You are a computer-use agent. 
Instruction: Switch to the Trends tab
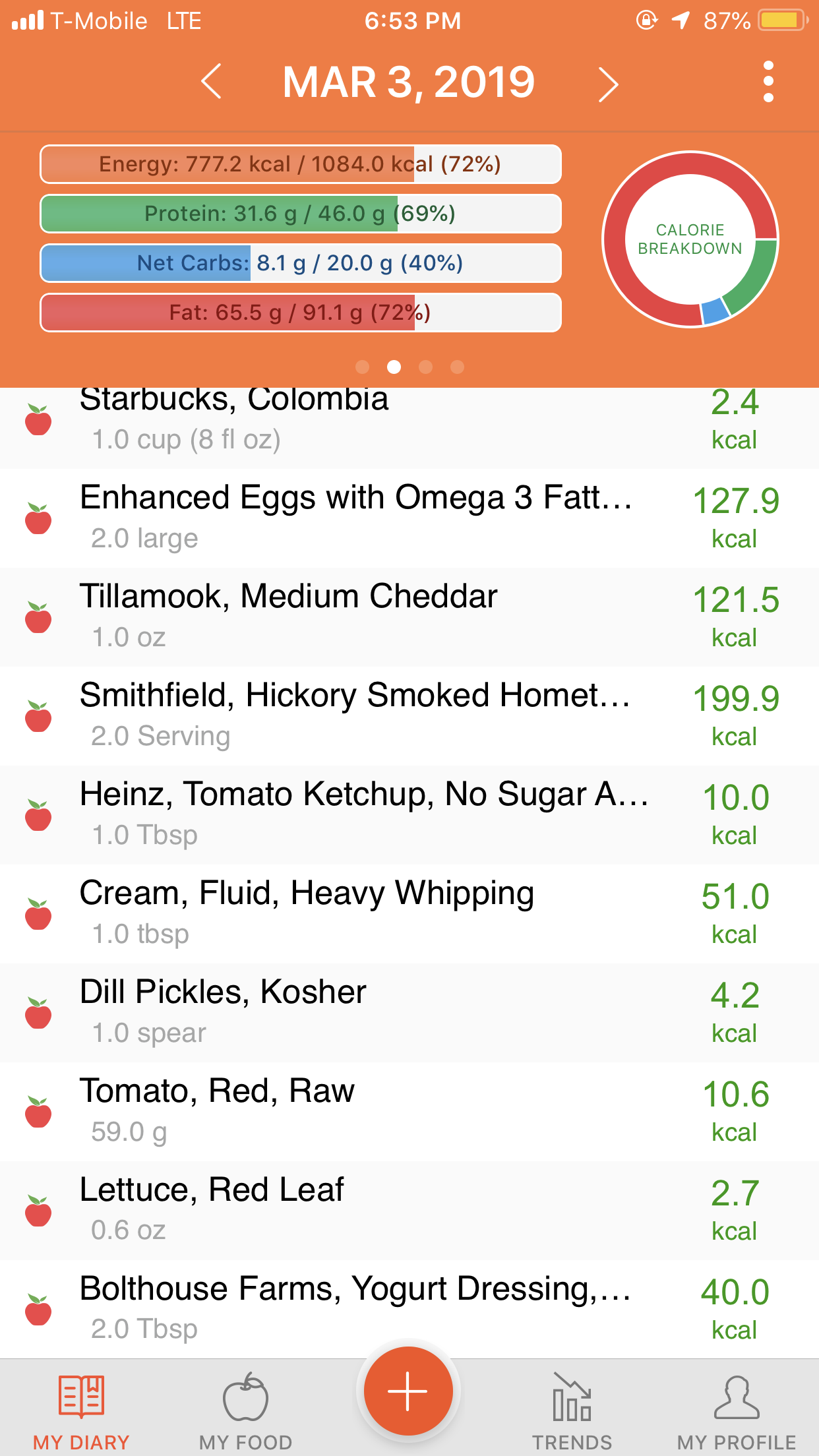coord(572,1411)
